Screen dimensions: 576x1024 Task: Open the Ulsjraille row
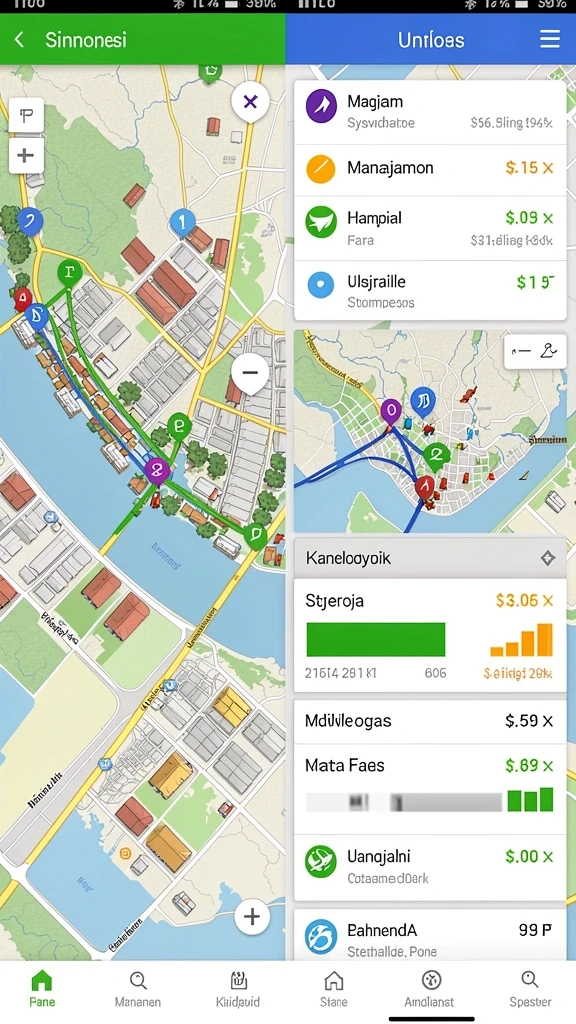click(430, 291)
